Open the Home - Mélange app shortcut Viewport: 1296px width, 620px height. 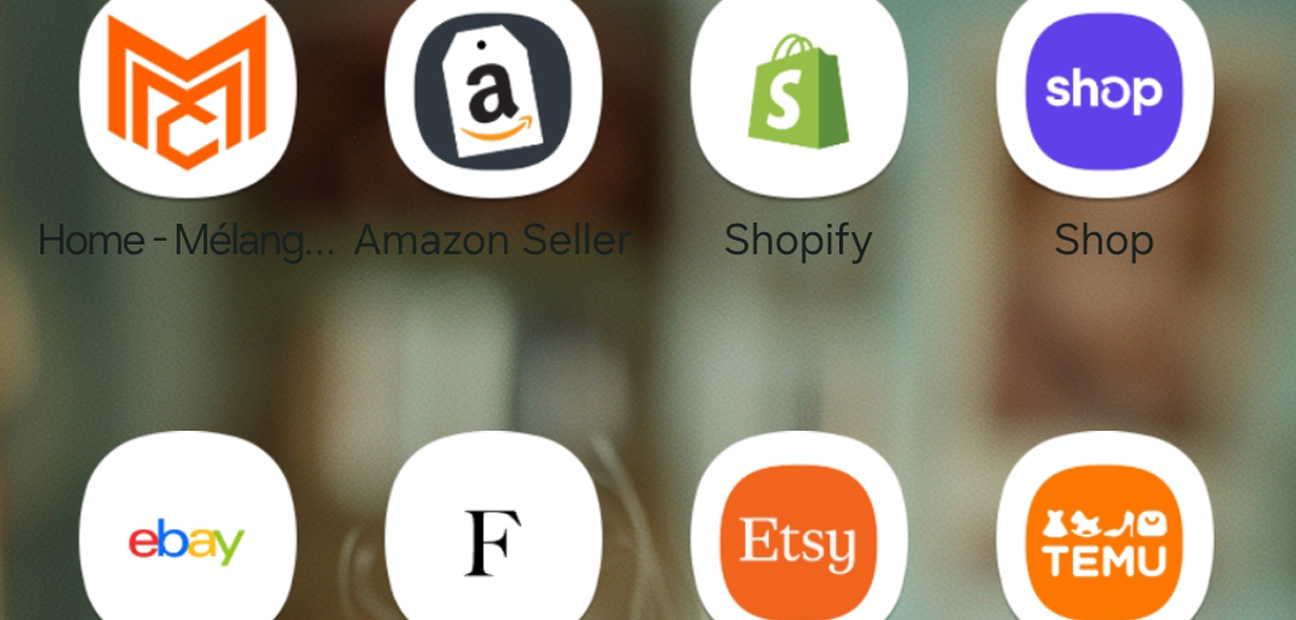coord(187,92)
